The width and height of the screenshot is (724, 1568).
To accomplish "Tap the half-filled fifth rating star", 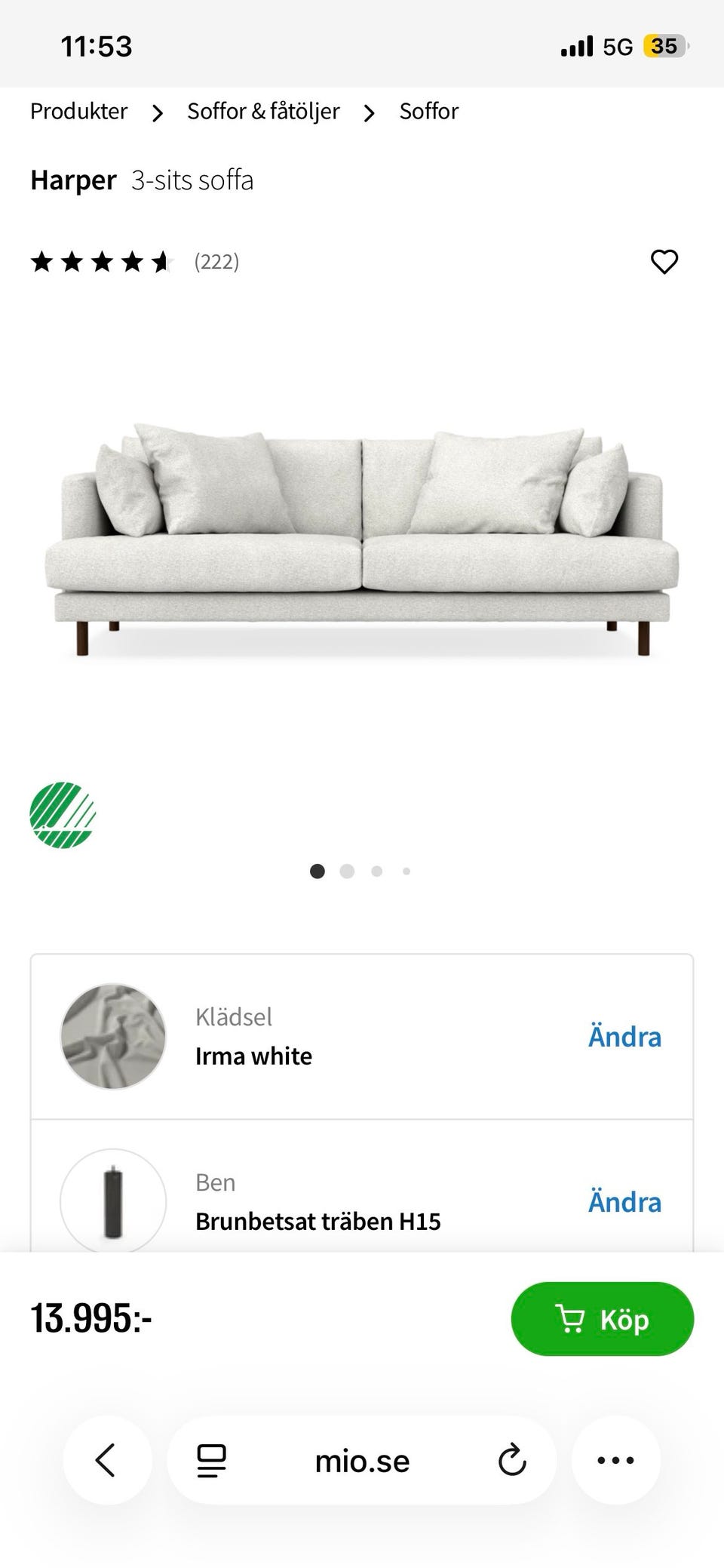I will coord(161,262).
